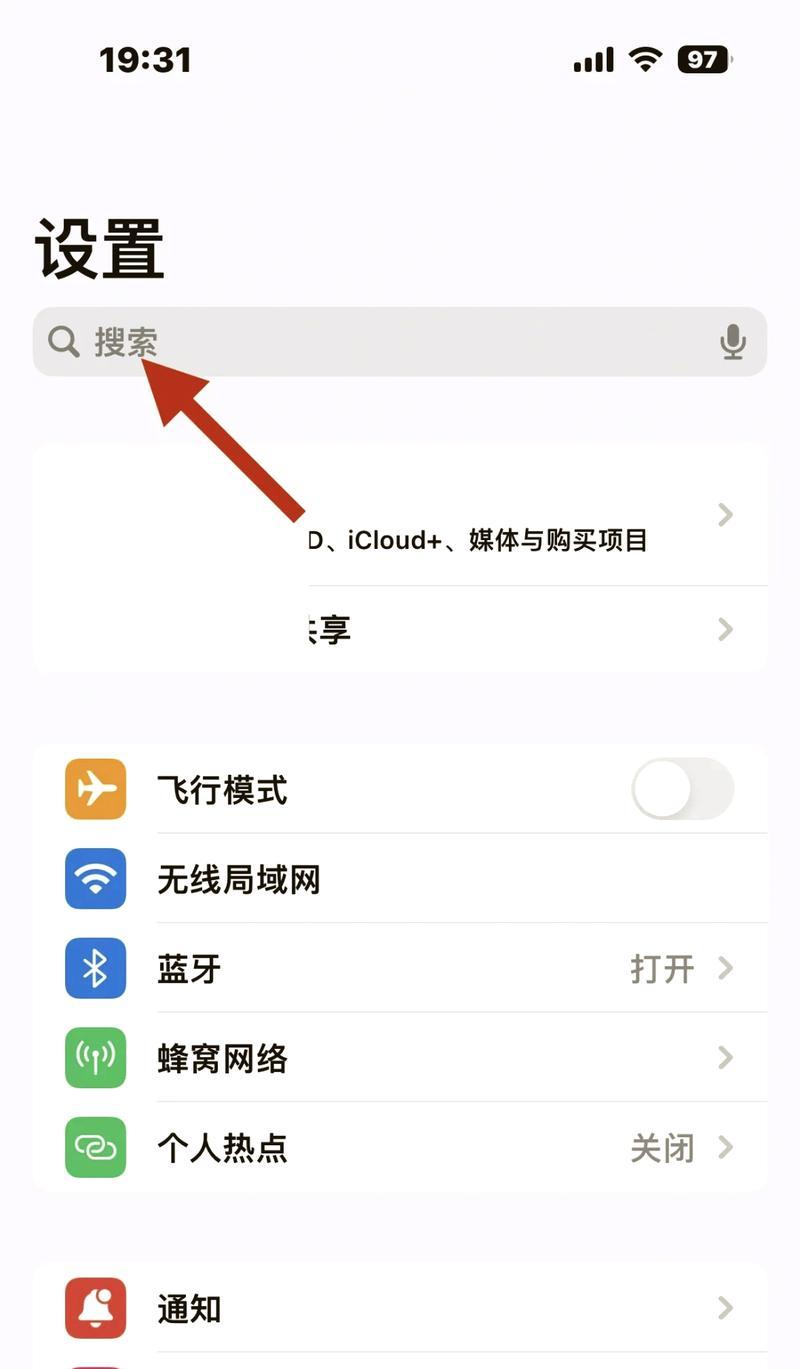Toggle the 飞行模式 switch

point(683,789)
